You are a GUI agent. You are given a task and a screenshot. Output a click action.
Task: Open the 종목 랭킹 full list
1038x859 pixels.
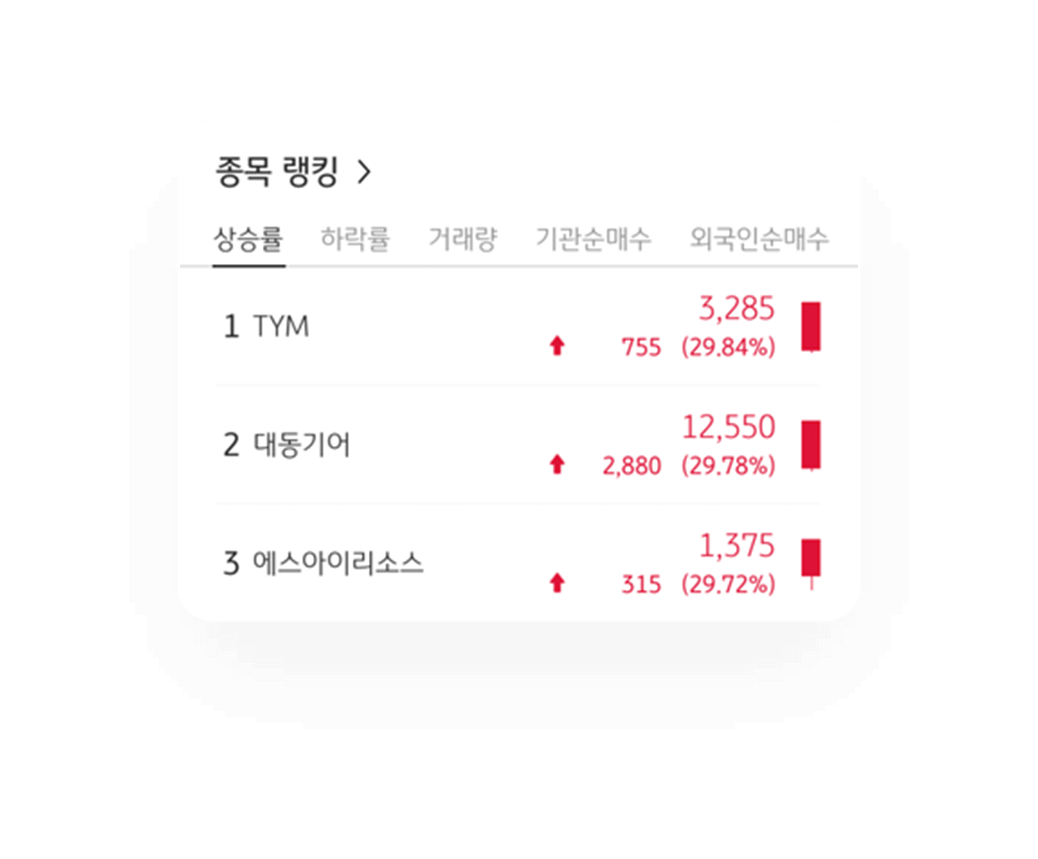[x=292, y=172]
